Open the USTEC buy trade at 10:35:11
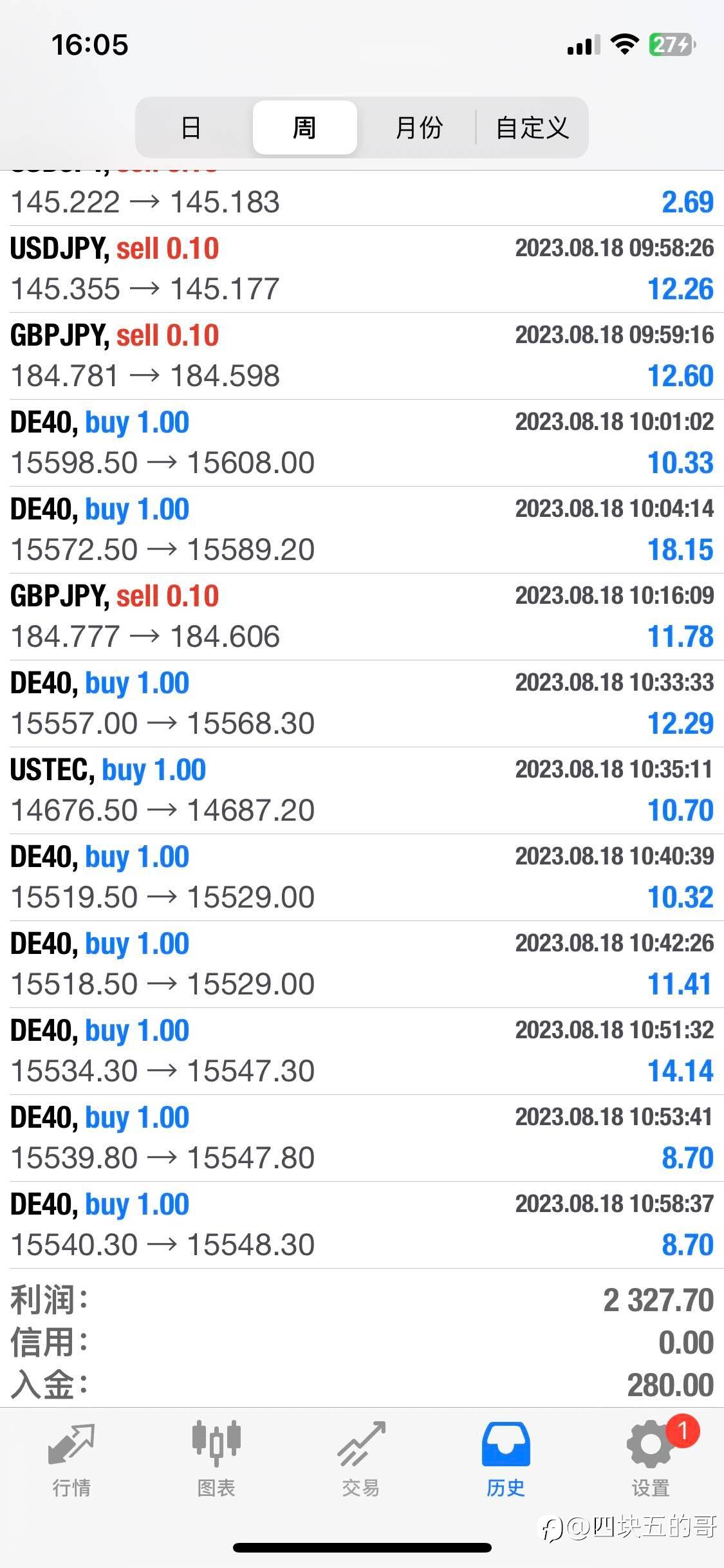 pyautogui.click(x=362, y=790)
